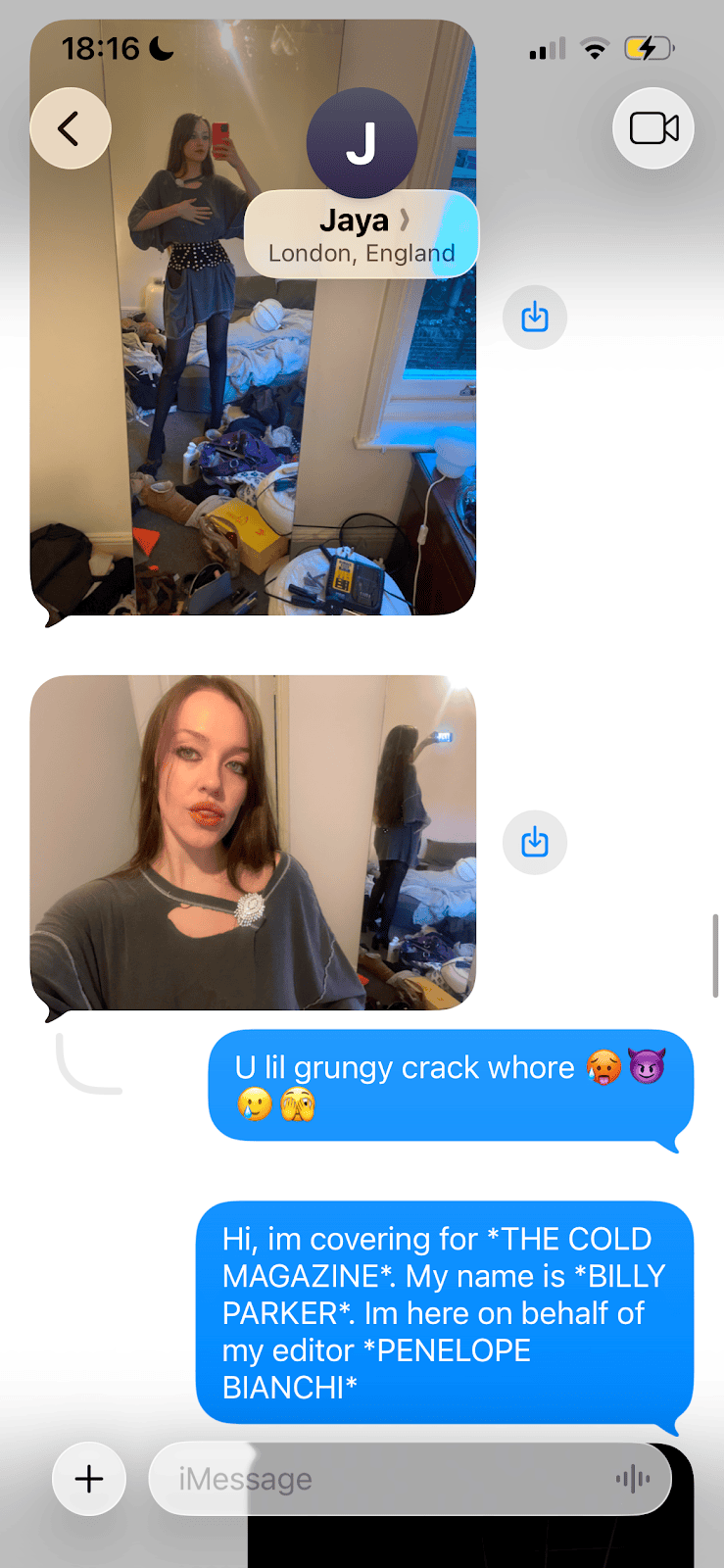Save the full-length mirror photo
Viewport: 724px width, 1568px height.
[534, 318]
